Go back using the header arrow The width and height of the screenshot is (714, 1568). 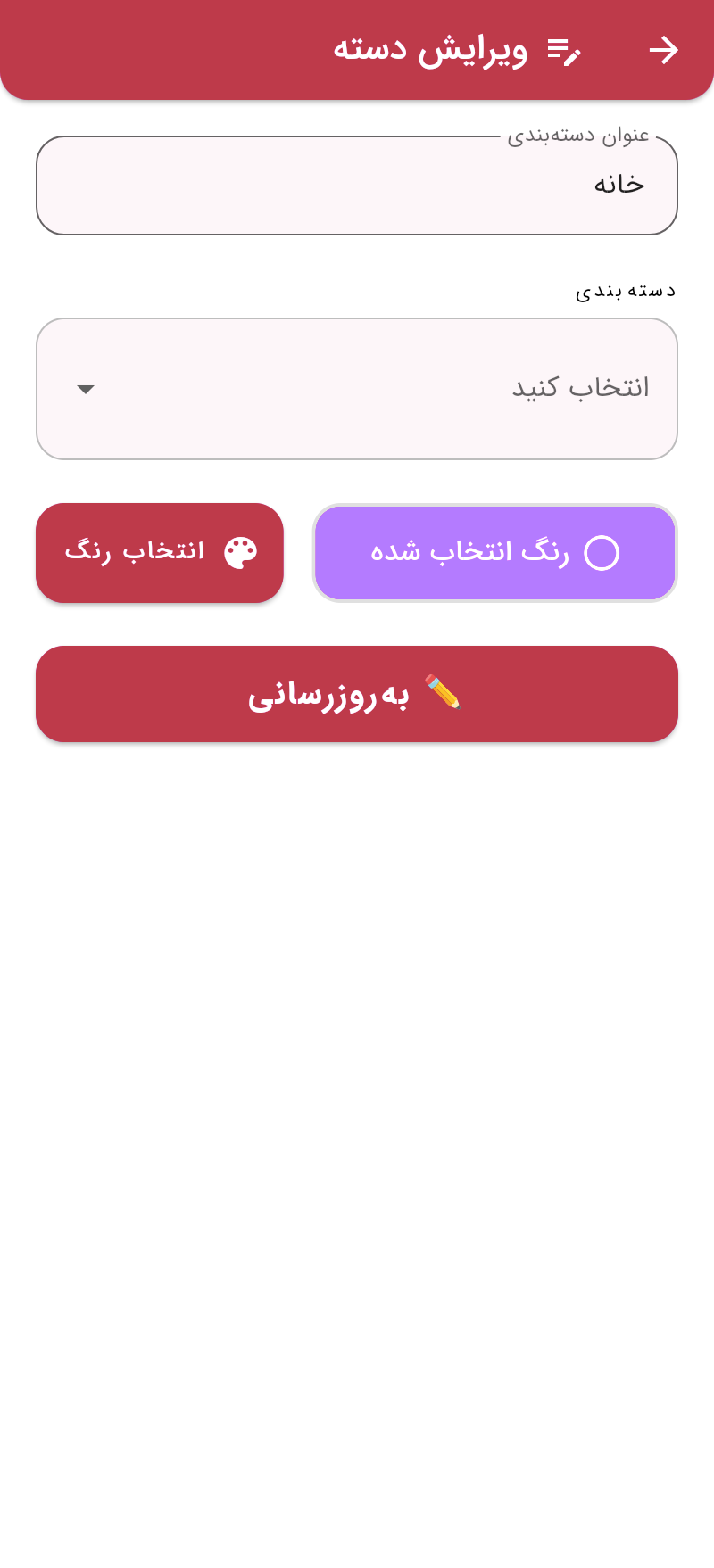click(x=663, y=50)
